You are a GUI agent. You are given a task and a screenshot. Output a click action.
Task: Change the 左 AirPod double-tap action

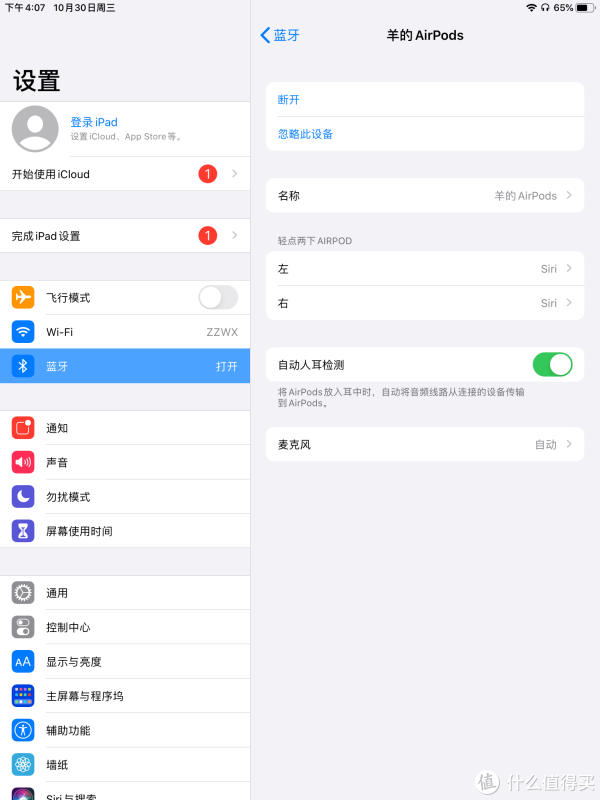point(424,268)
